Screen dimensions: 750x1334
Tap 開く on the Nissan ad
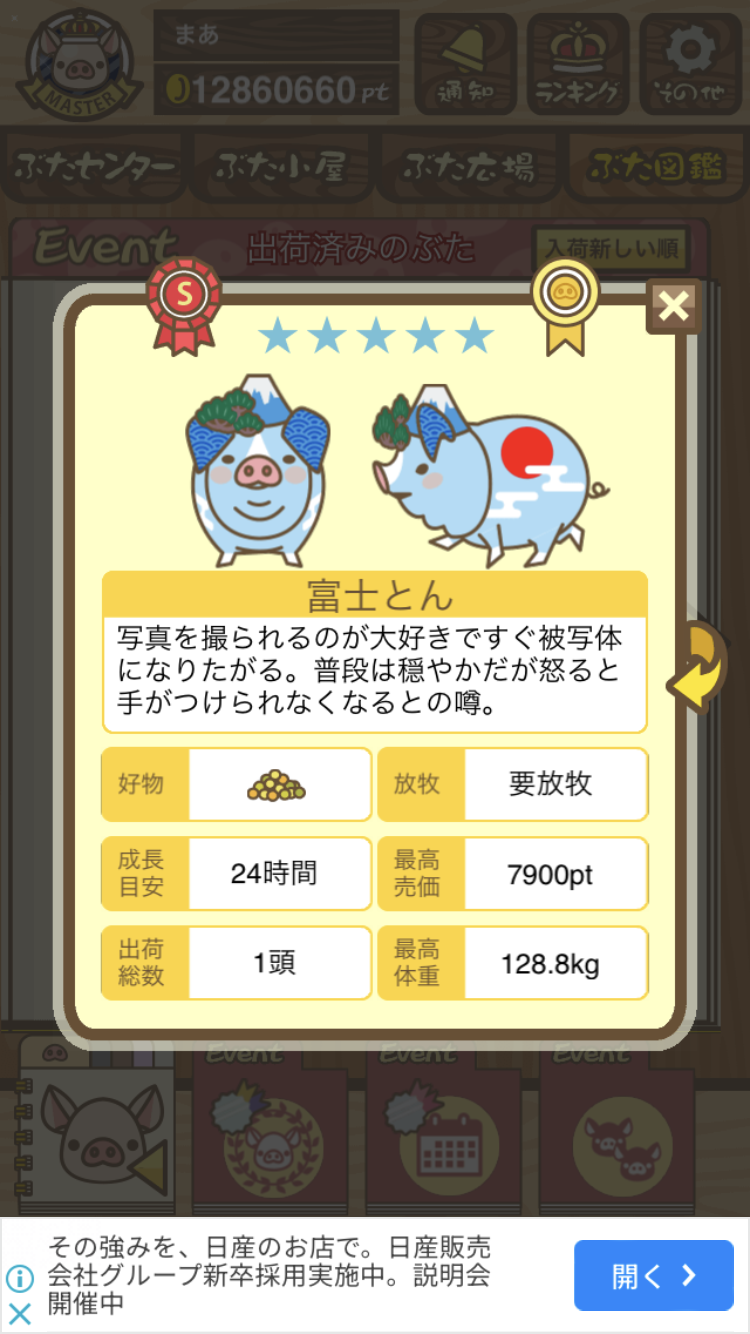click(653, 1275)
